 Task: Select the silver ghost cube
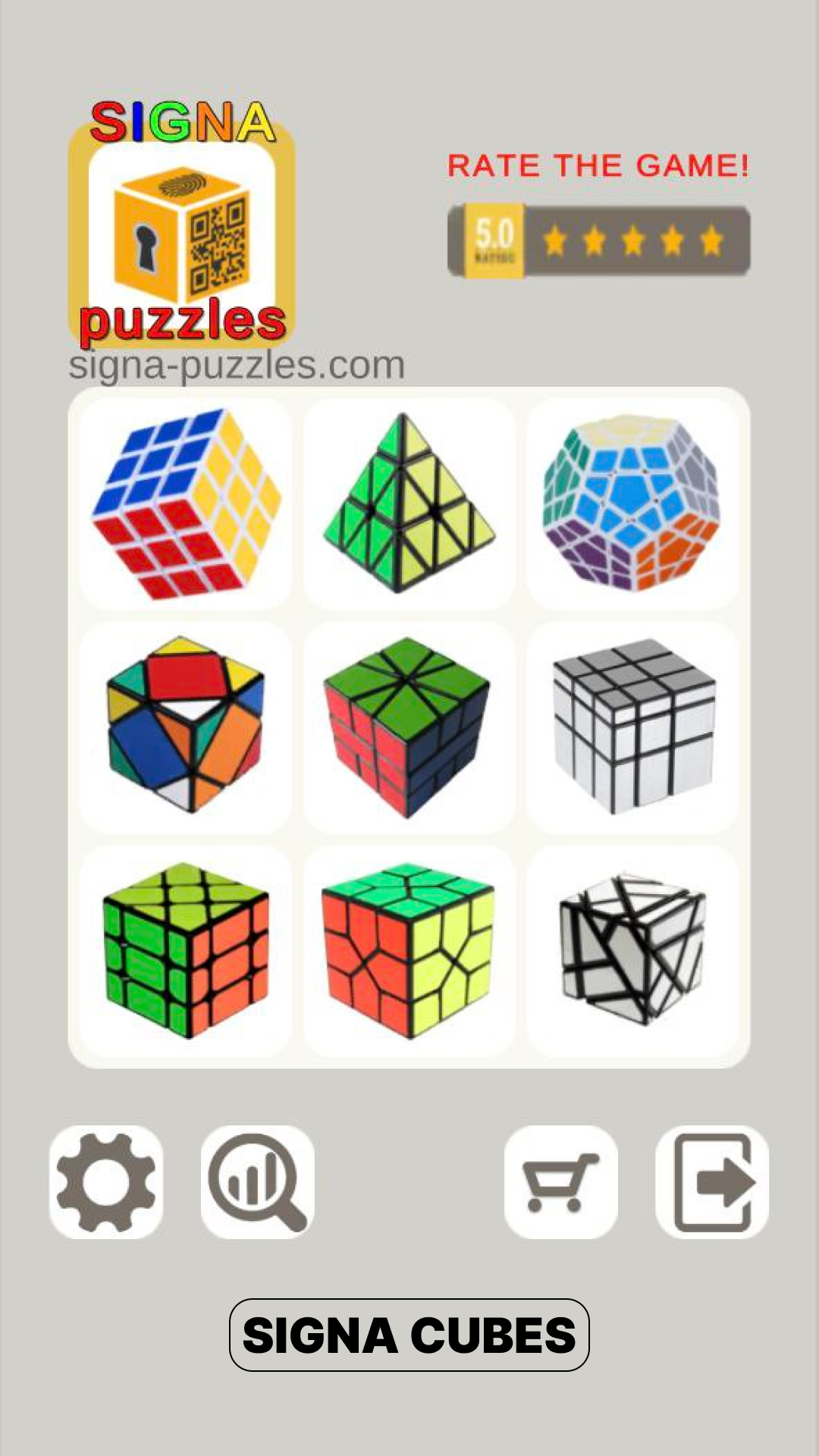coord(632,950)
